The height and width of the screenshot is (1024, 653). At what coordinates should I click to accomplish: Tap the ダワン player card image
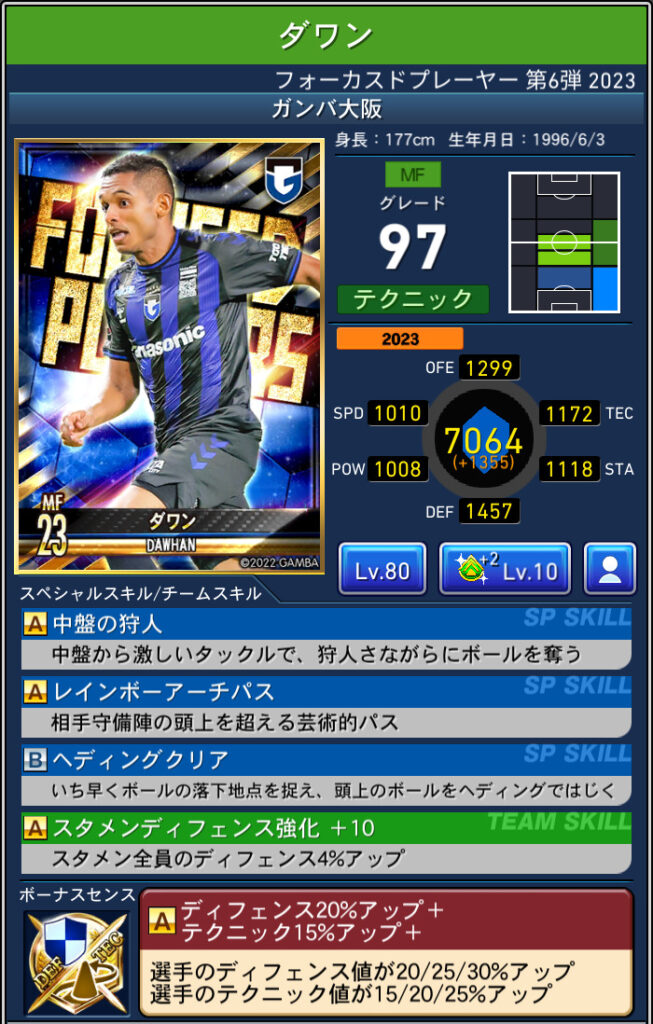170,356
